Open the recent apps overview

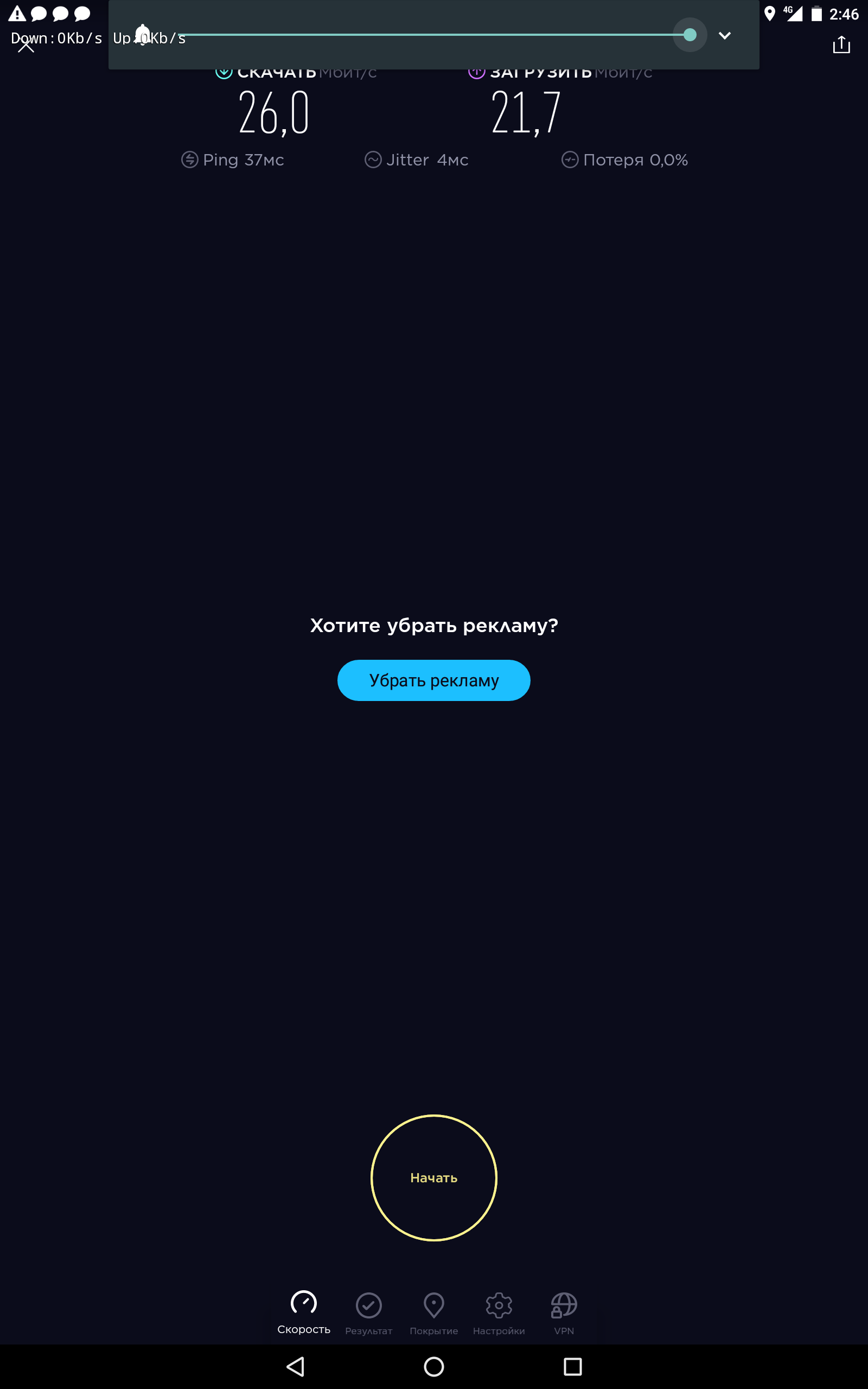click(x=572, y=1367)
